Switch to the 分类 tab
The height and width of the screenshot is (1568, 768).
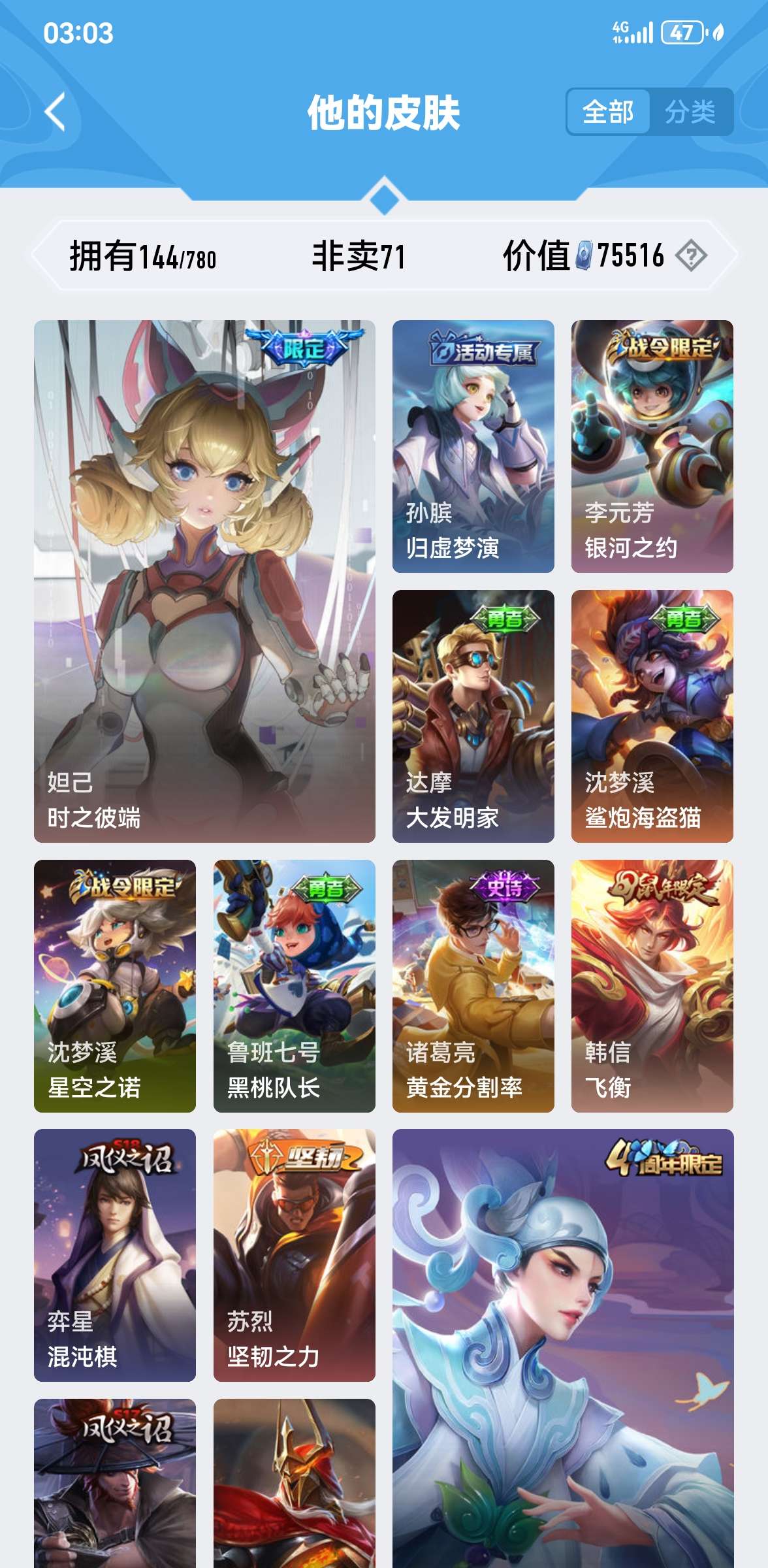(x=690, y=112)
